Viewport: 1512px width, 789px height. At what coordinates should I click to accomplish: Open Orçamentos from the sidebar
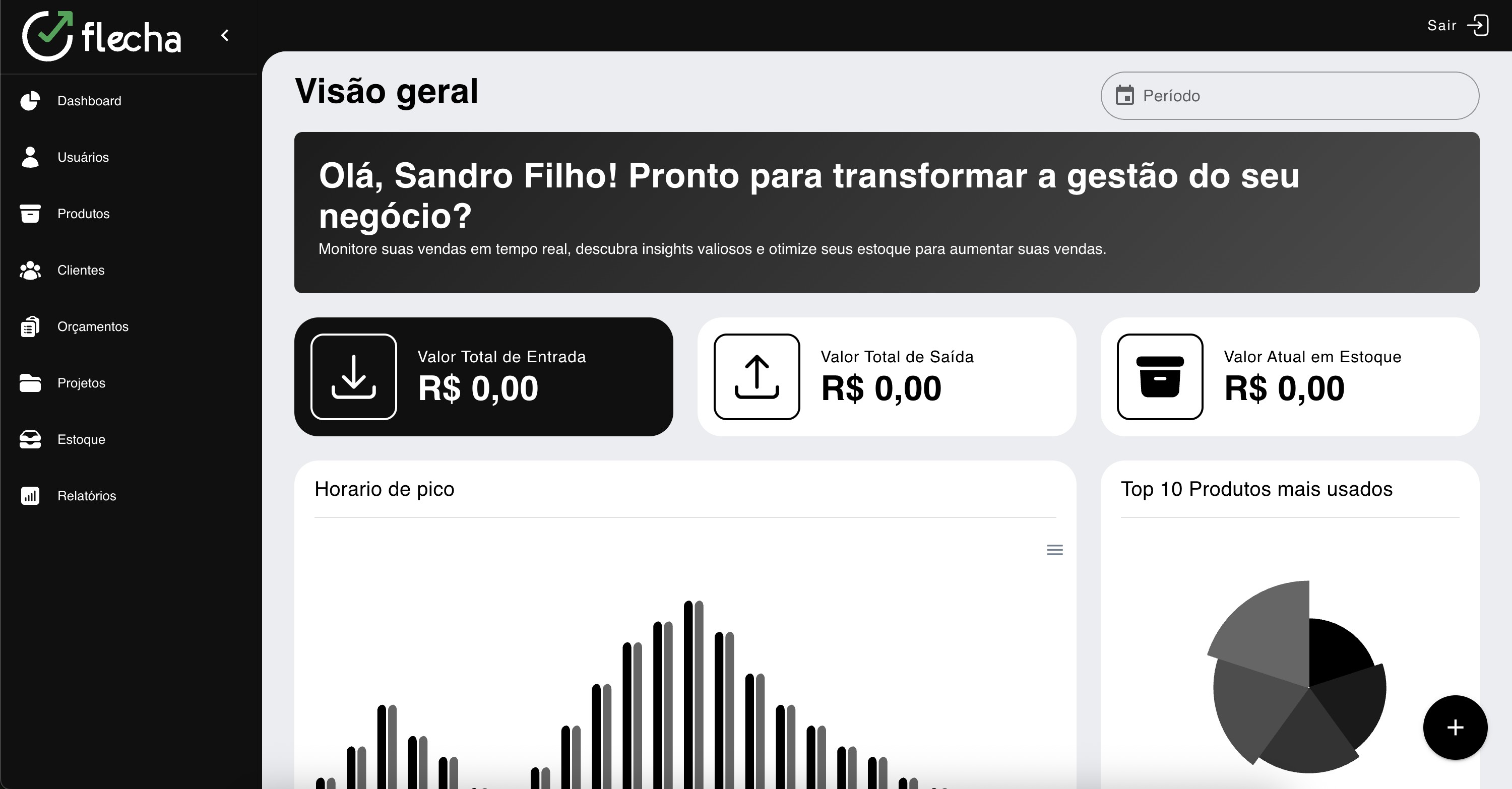[x=93, y=326]
